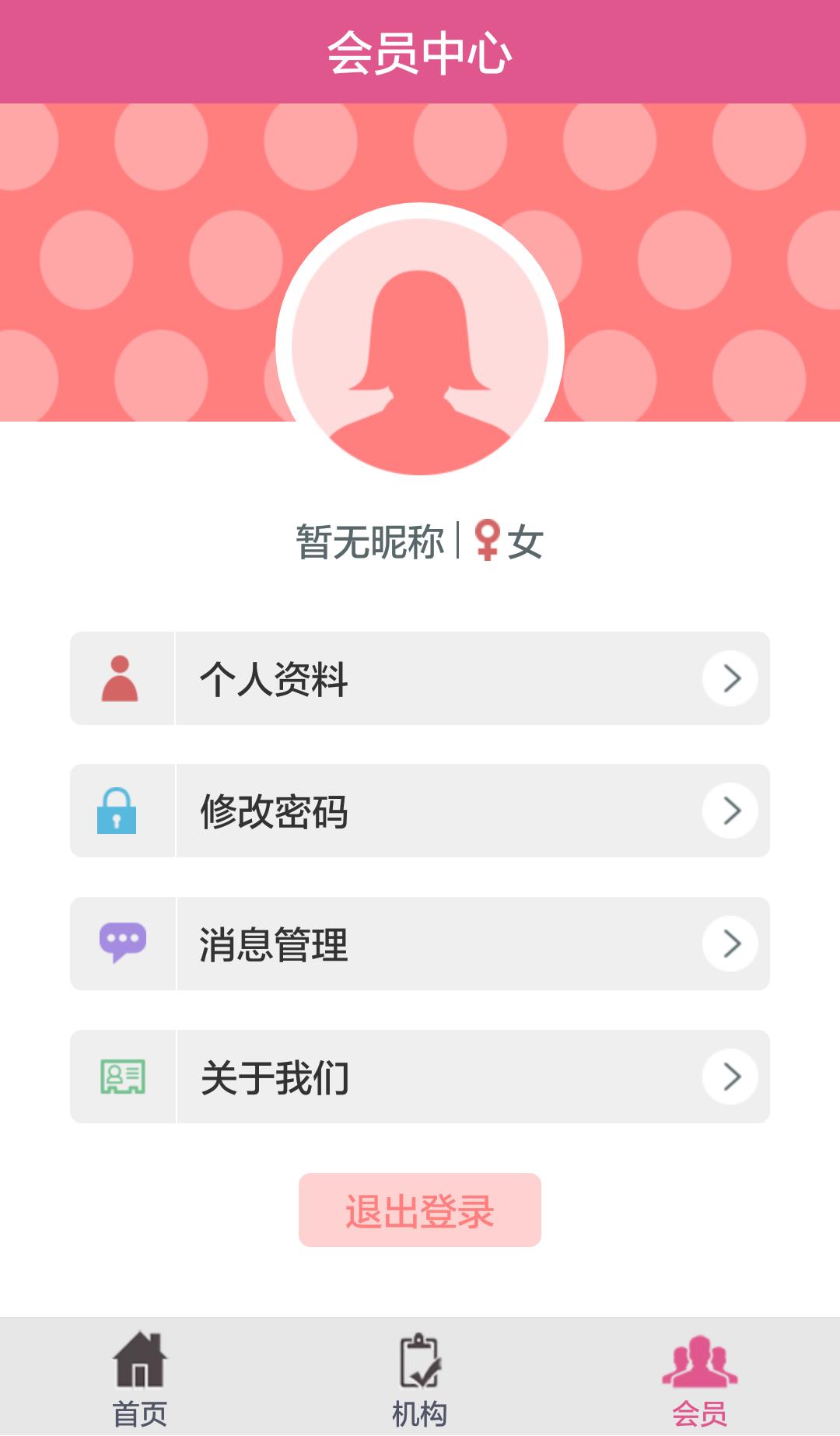This screenshot has height=1436, width=840.
Task: Open the chevron on the 关于我们 row
Action: pyautogui.click(x=731, y=1077)
